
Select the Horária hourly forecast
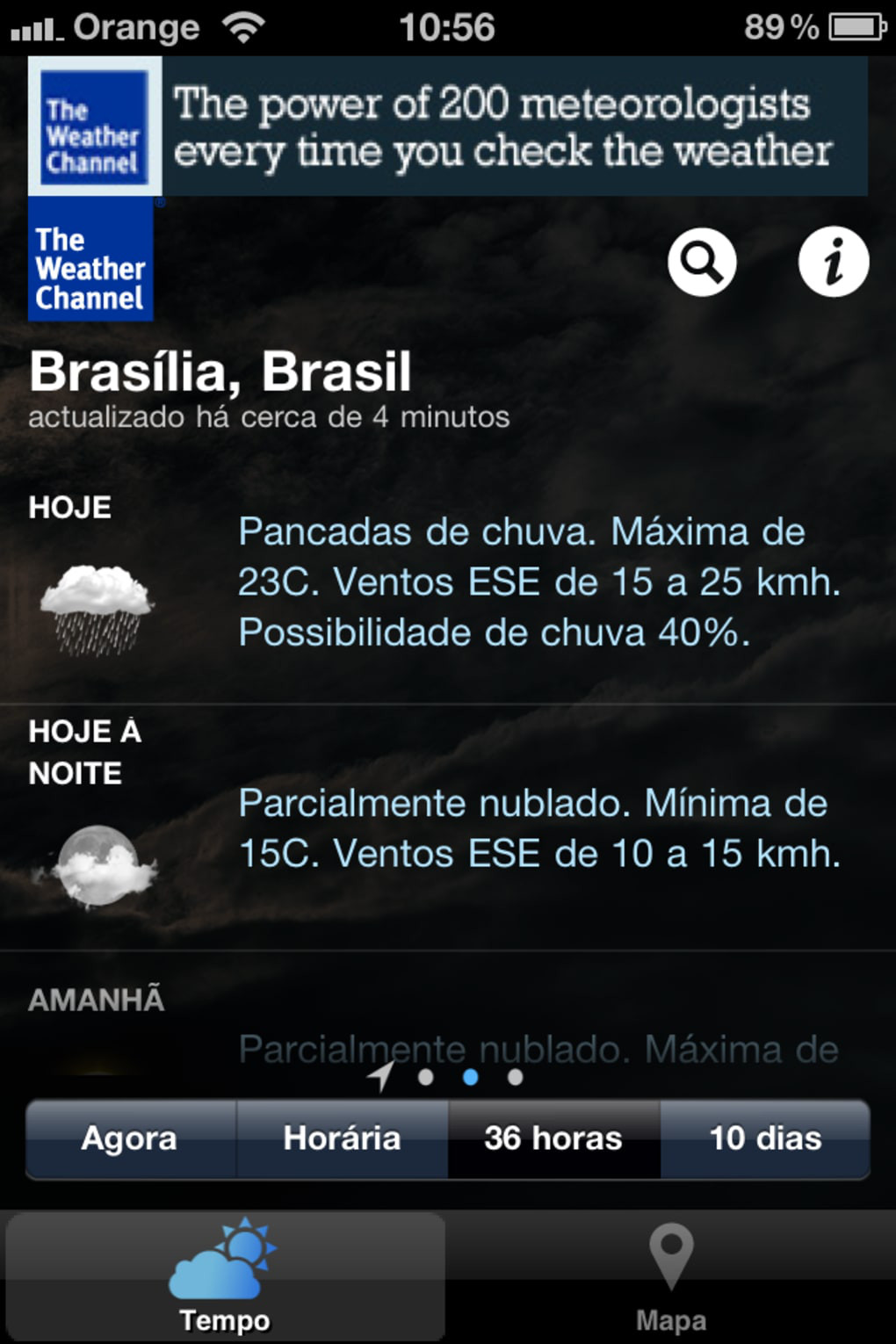pos(342,1138)
